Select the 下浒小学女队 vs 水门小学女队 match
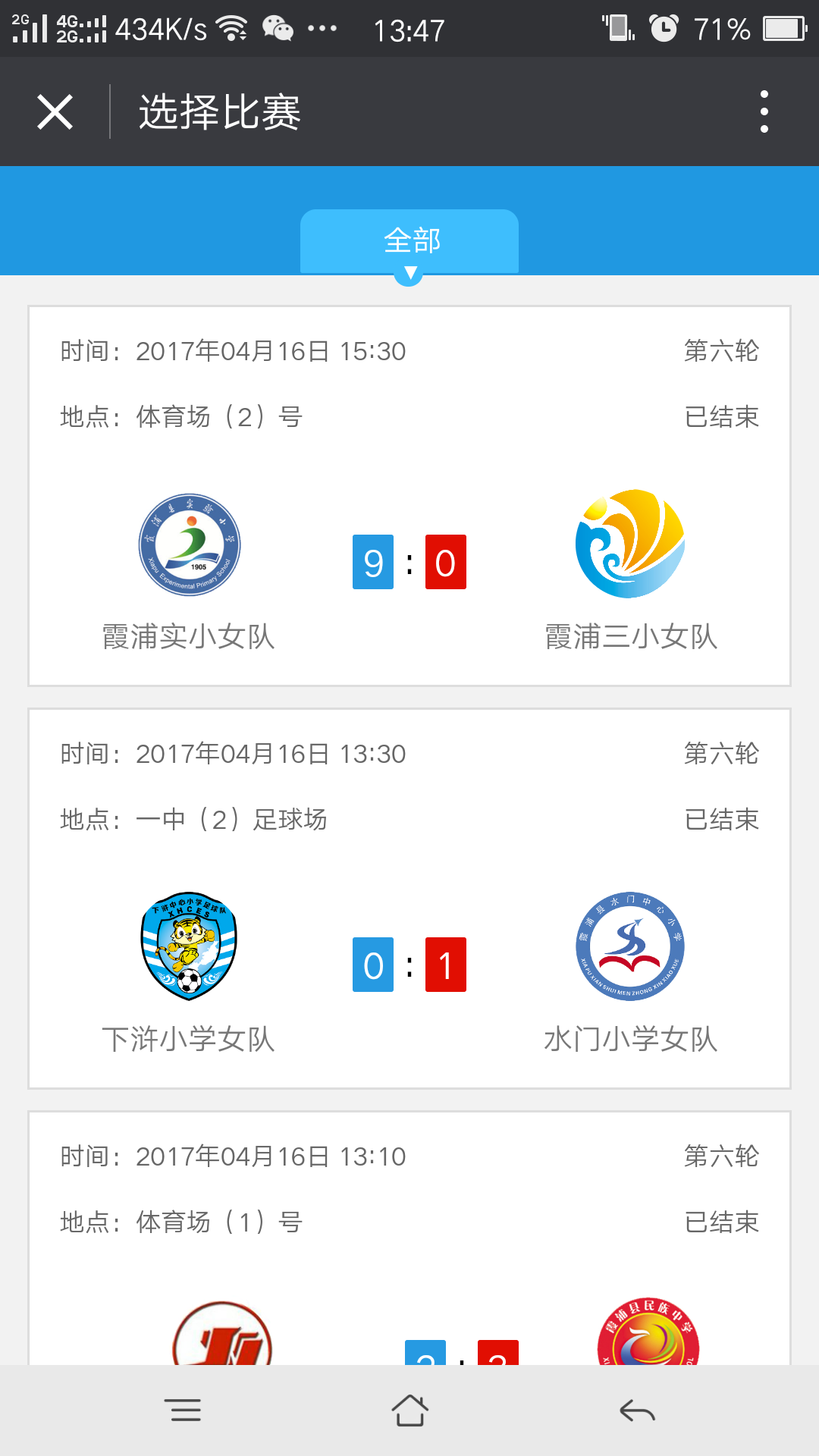The height and width of the screenshot is (1456, 819). pyautogui.click(x=409, y=899)
